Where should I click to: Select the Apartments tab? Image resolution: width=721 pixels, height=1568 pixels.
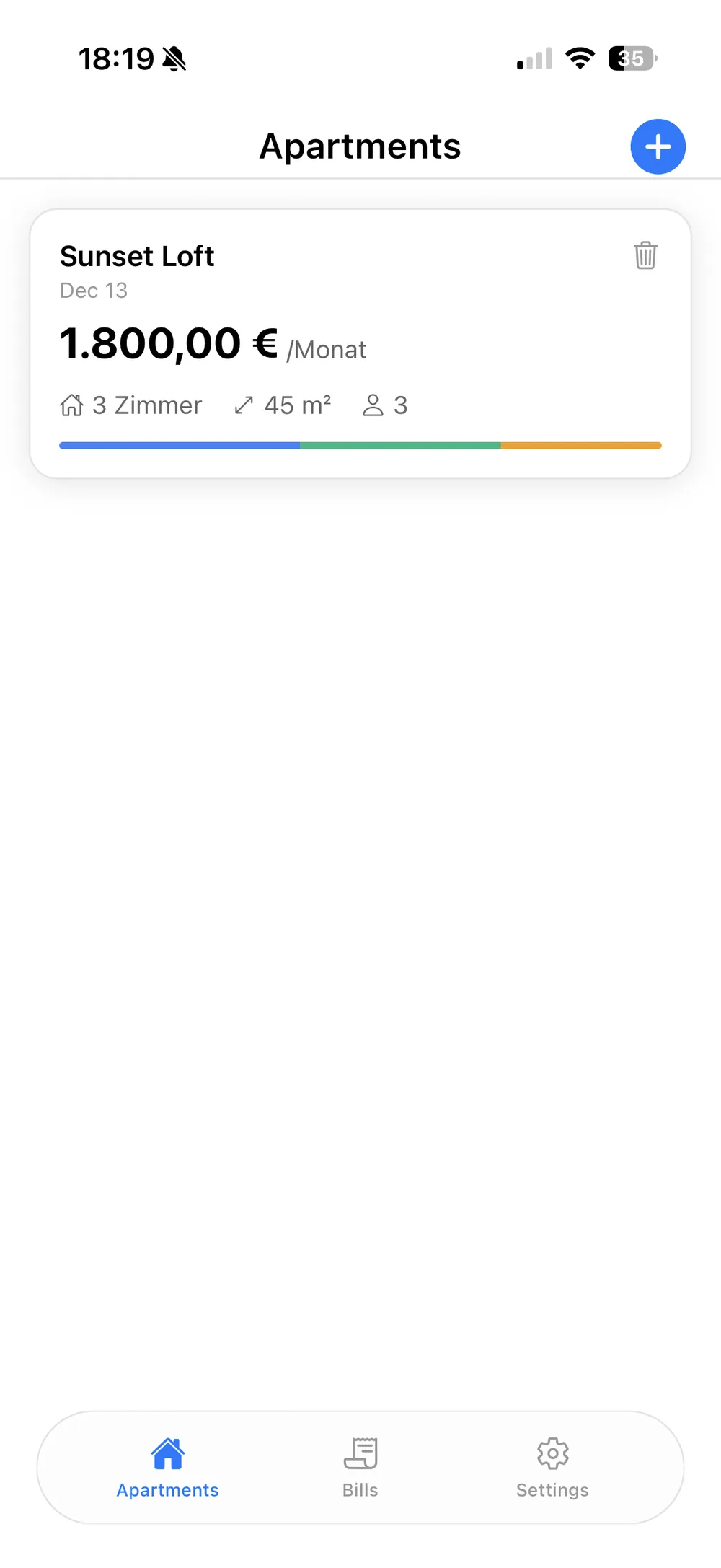[x=168, y=1467]
